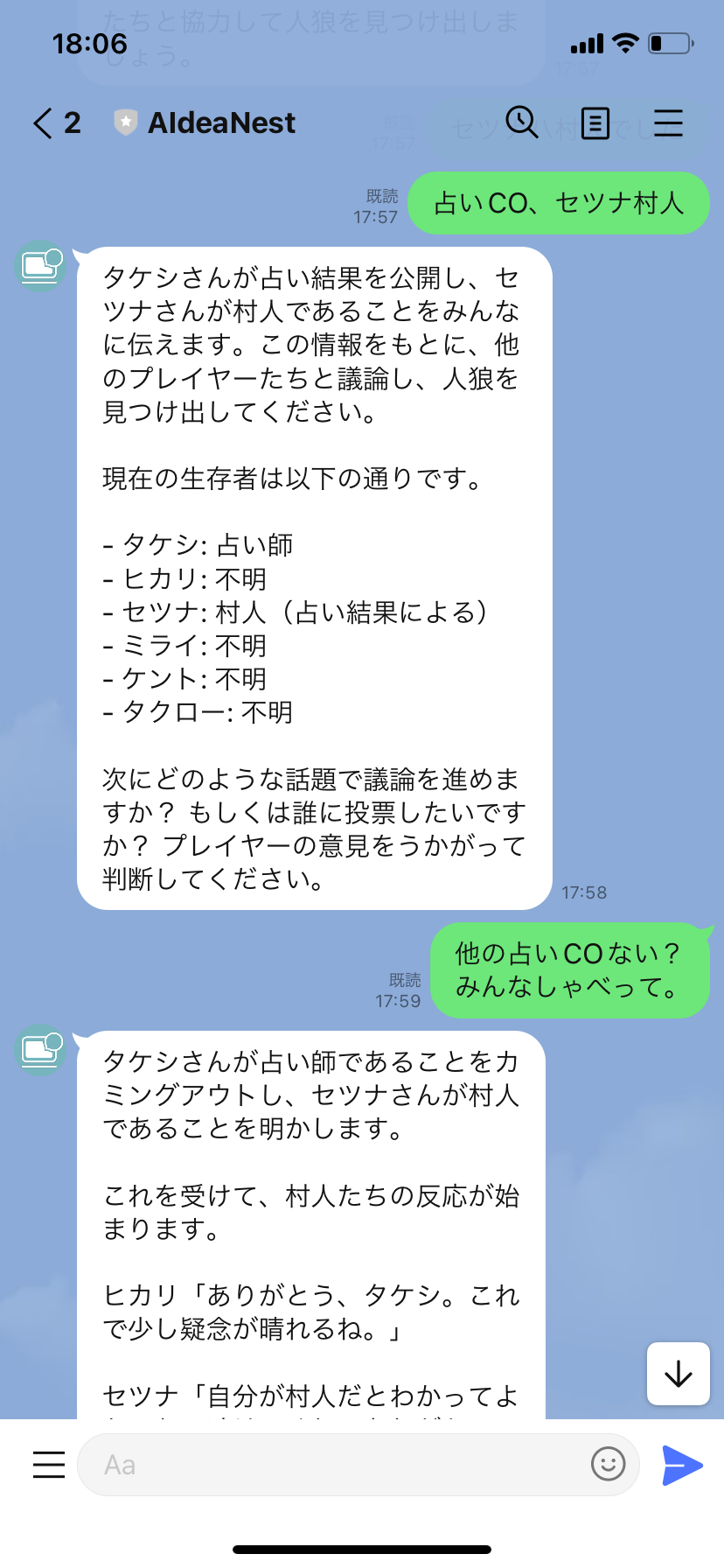Image resolution: width=724 pixels, height=1568 pixels.
Task: Open the notes icon in the header
Action: [595, 123]
